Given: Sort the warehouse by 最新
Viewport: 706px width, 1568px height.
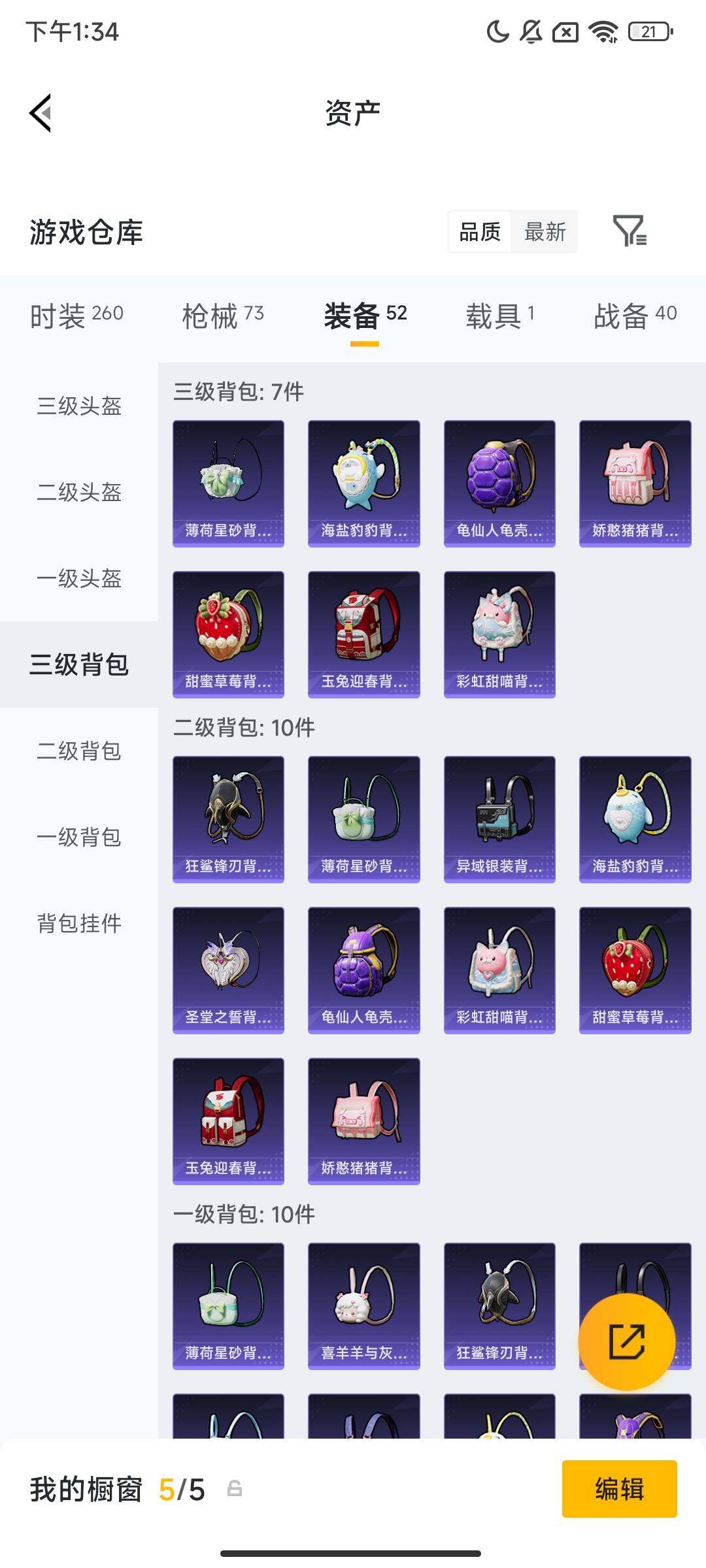Looking at the screenshot, I should [545, 232].
